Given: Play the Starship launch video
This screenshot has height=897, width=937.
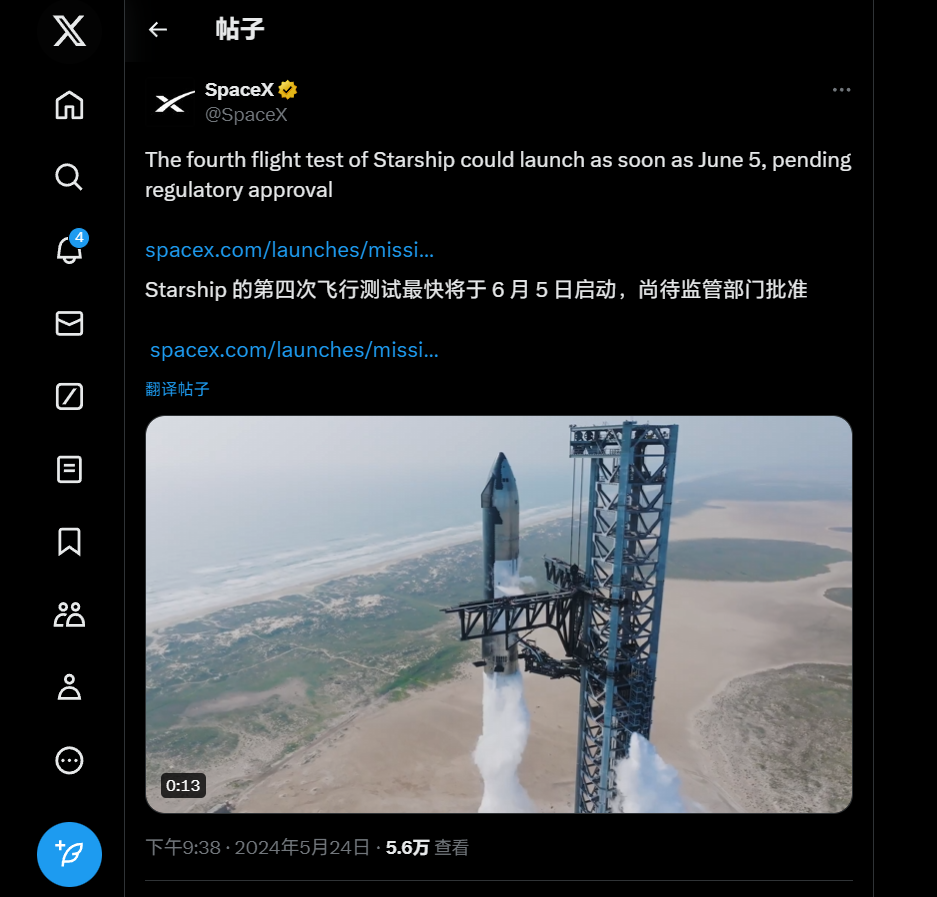Looking at the screenshot, I should 498,614.
